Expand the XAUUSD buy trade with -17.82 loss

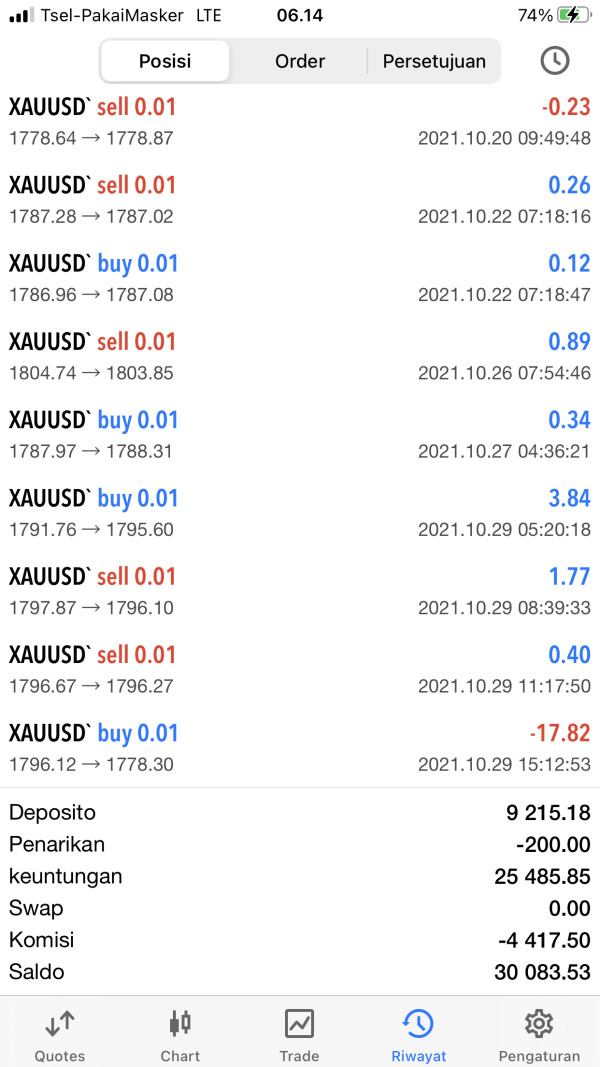pos(300,748)
